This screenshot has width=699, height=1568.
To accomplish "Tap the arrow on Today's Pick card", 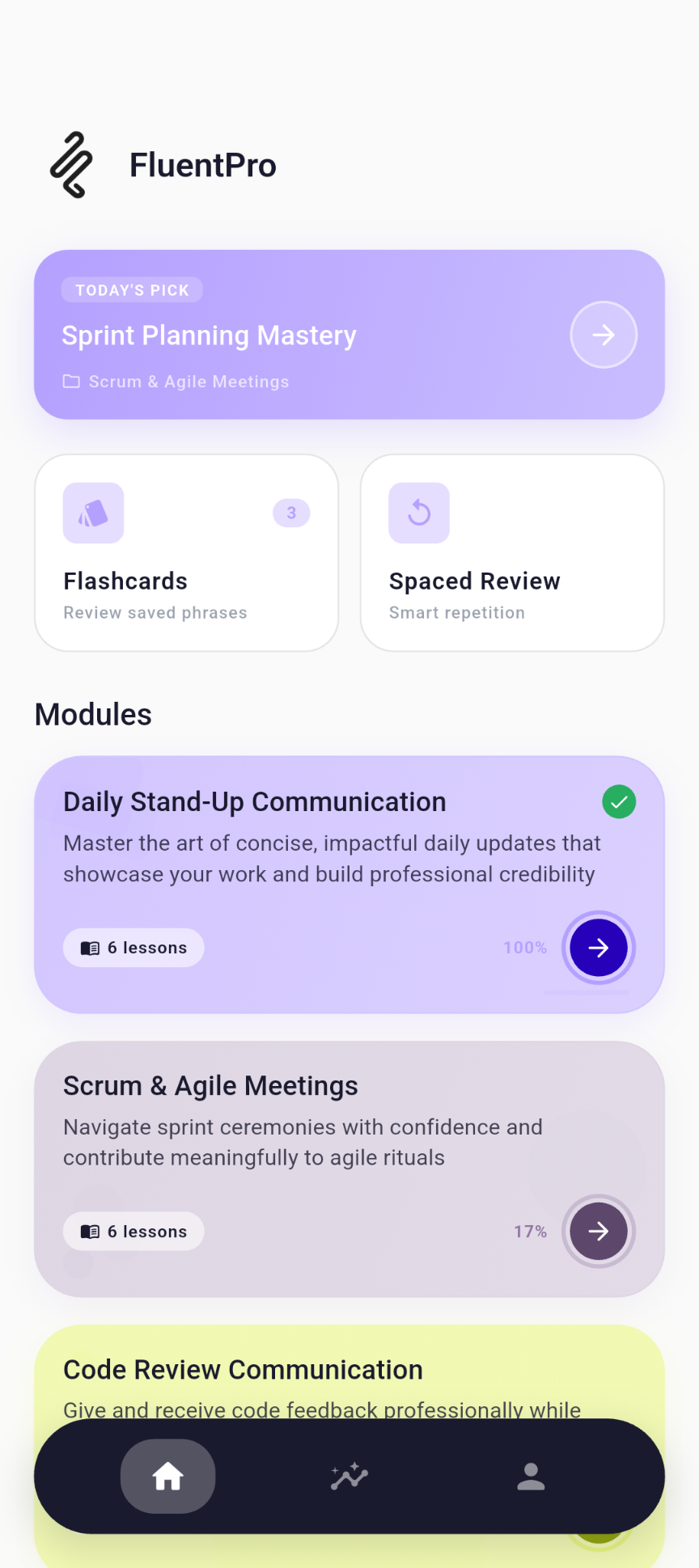I will (604, 335).
